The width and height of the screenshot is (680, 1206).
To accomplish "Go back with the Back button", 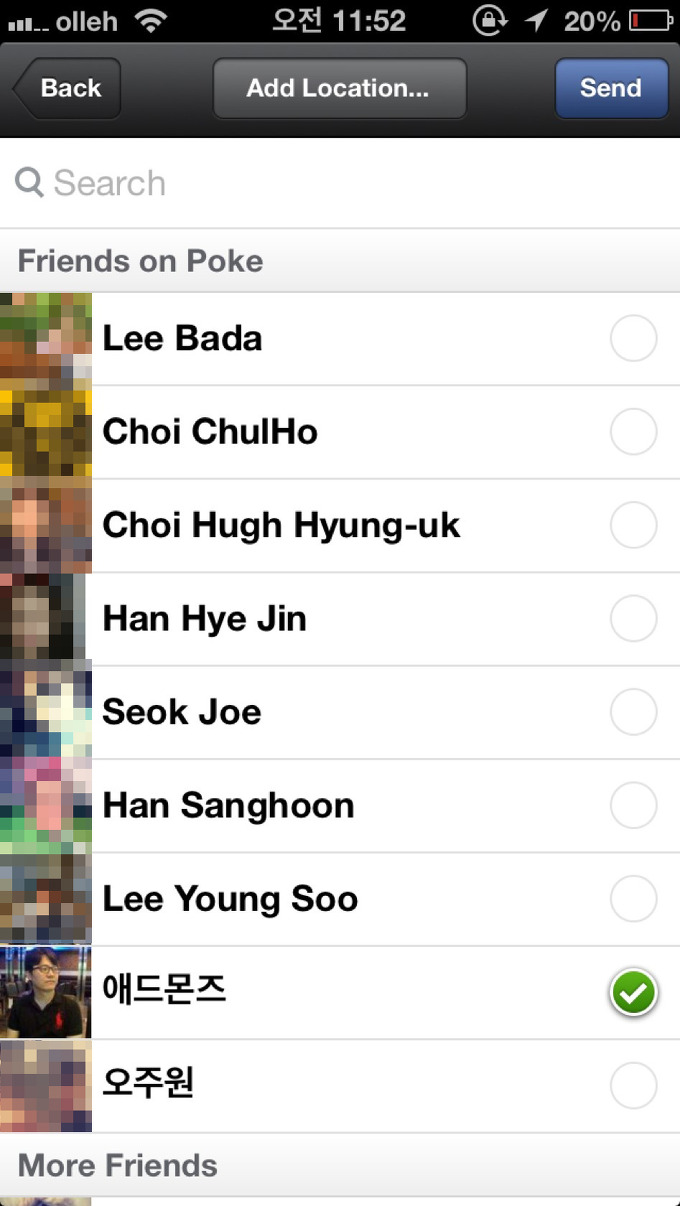I will pyautogui.click(x=68, y=89).
